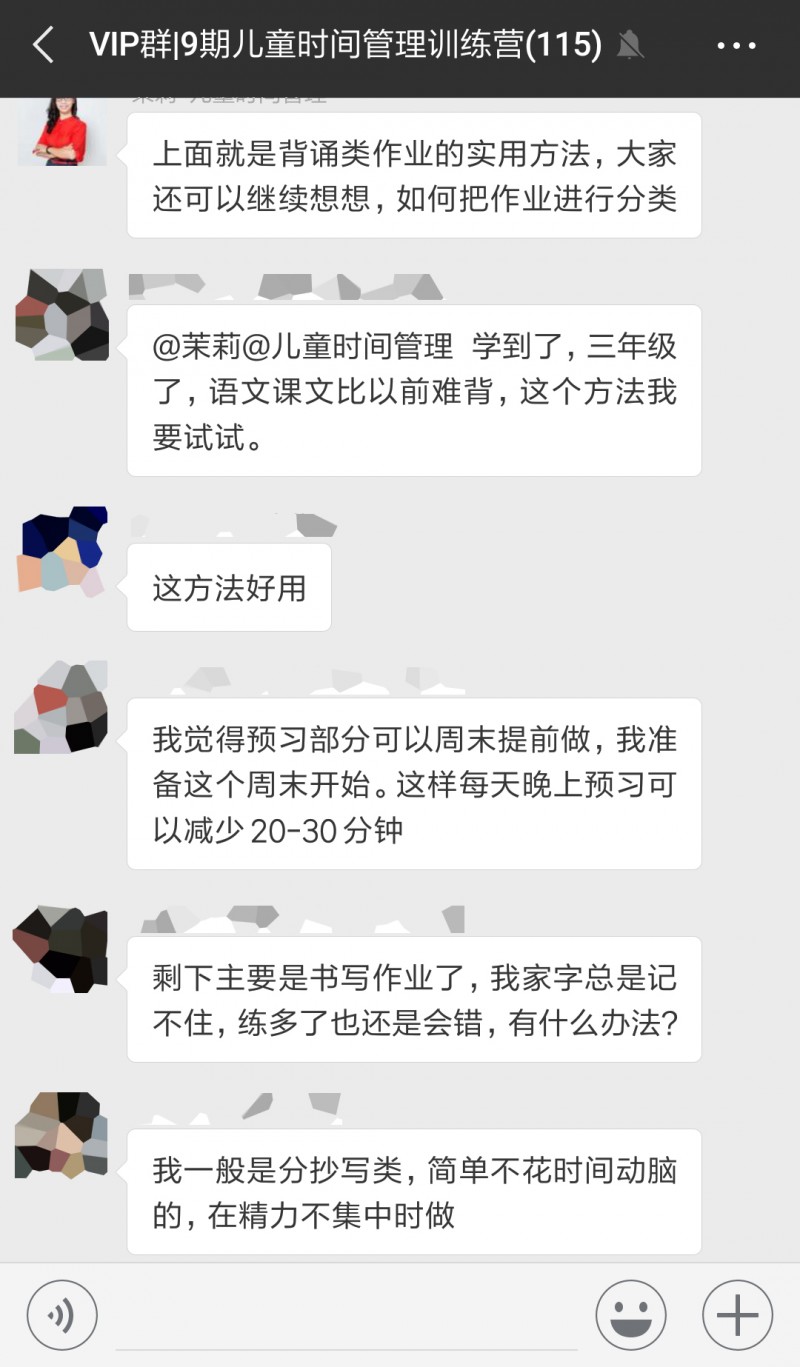Open the avatar beside the '我一般是分抄写类' message

(62, 1135)
